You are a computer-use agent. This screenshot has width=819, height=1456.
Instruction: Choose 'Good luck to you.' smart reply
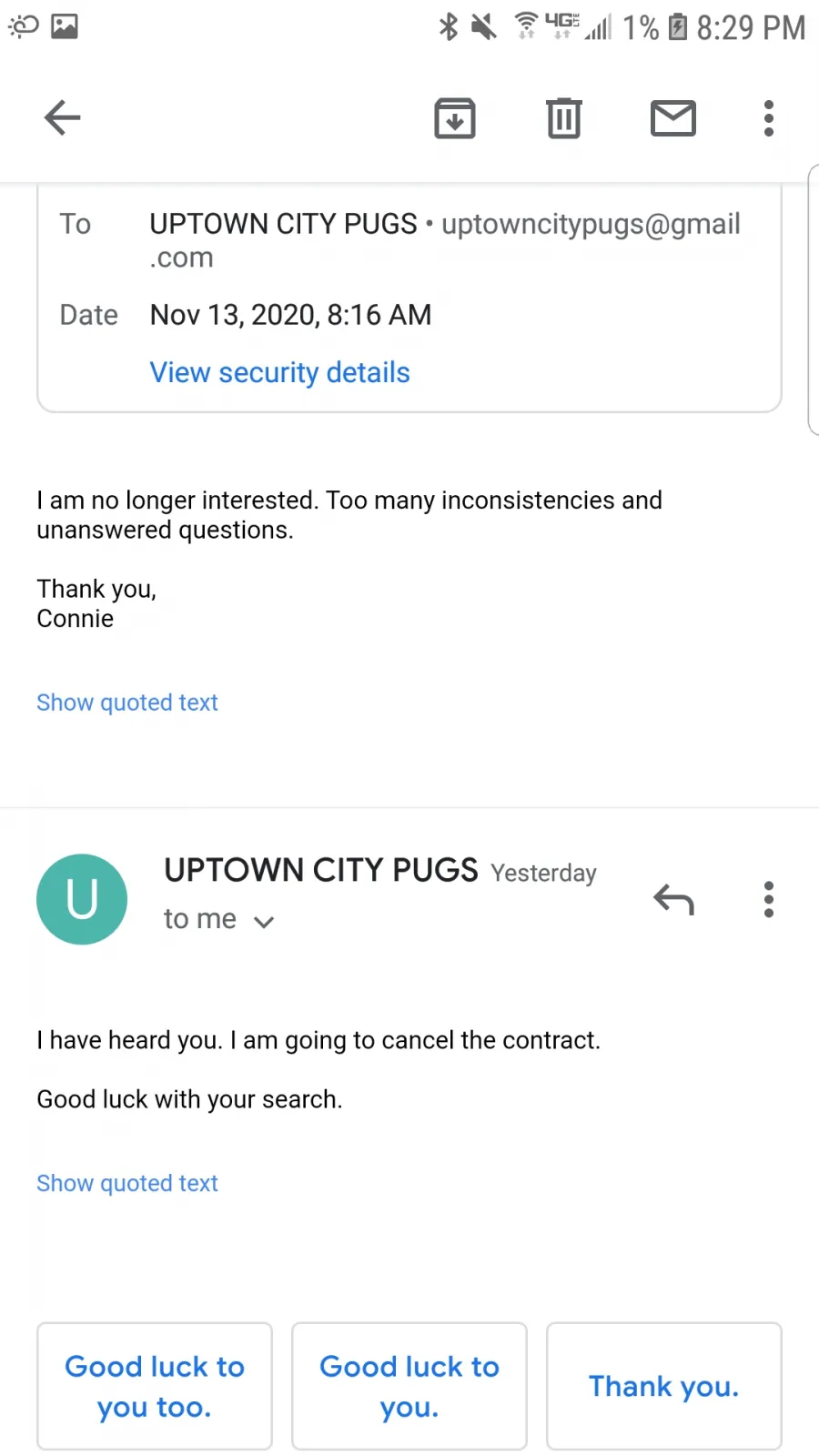coord(409,1386)
